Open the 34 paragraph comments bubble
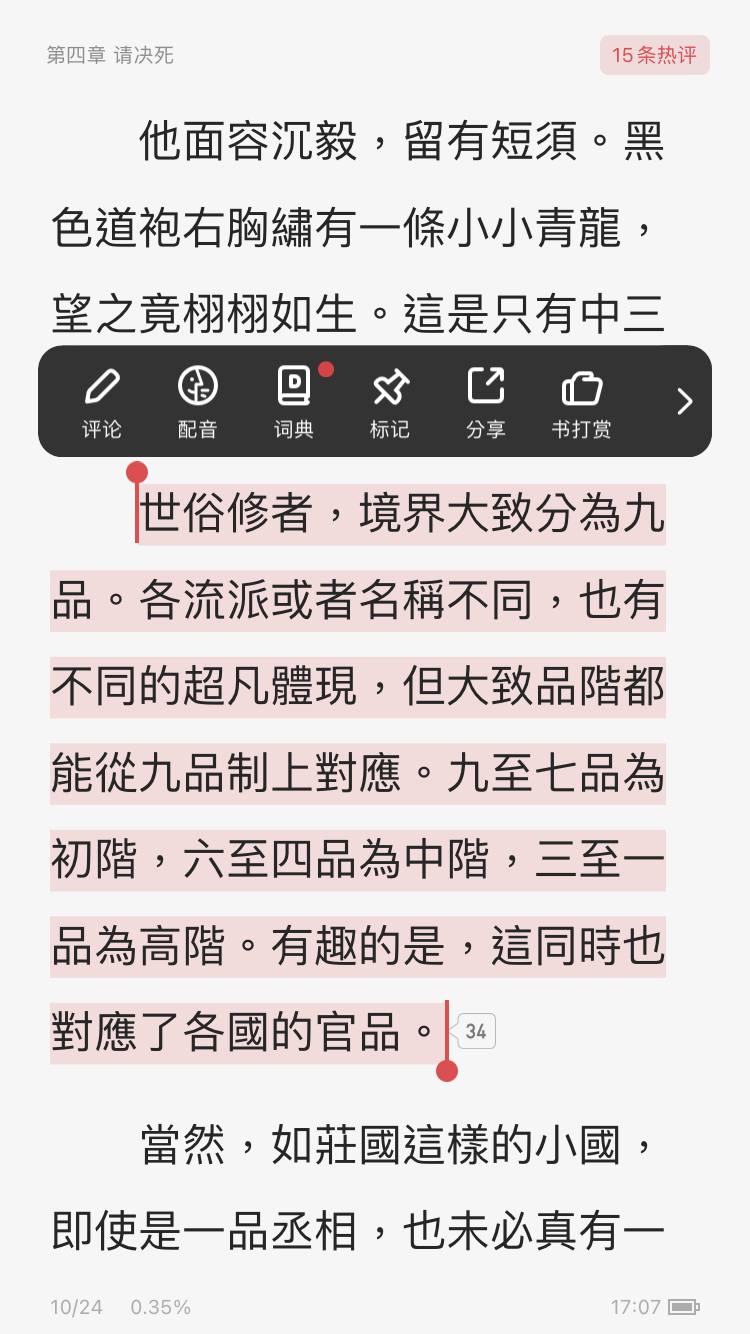The width and height of the screenshot is (750, 1334). (x=476, y=1031)
